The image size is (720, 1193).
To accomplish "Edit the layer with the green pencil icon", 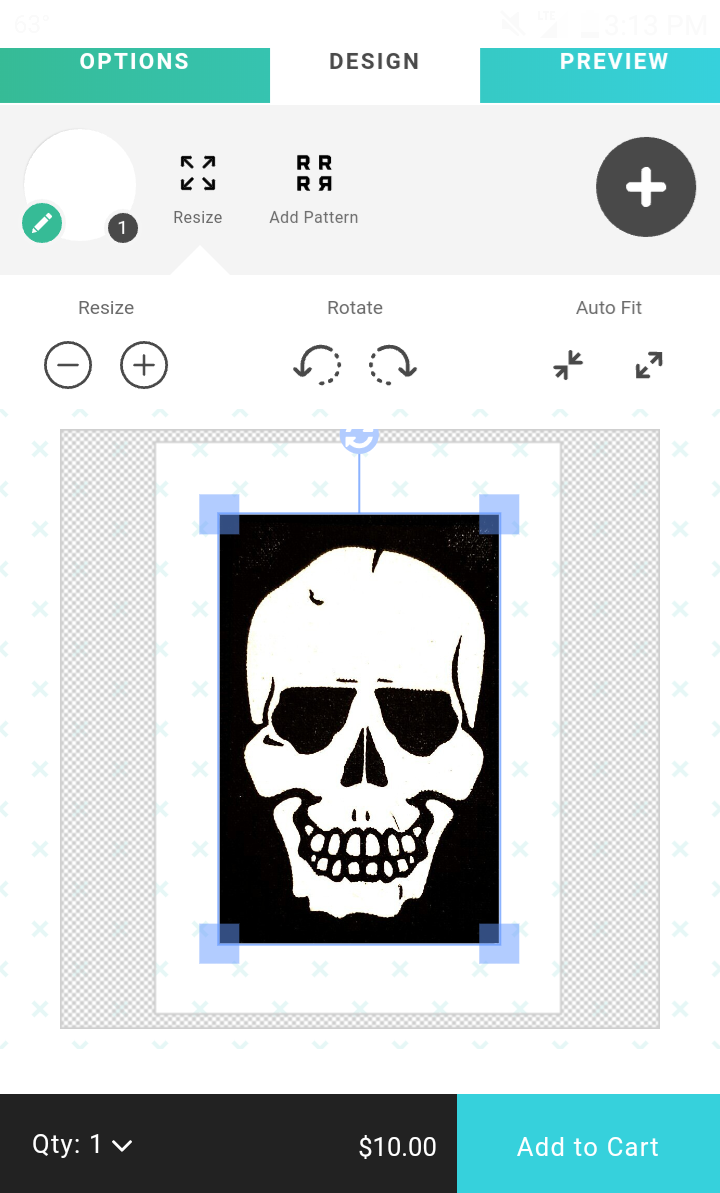I will click(42, 222).
